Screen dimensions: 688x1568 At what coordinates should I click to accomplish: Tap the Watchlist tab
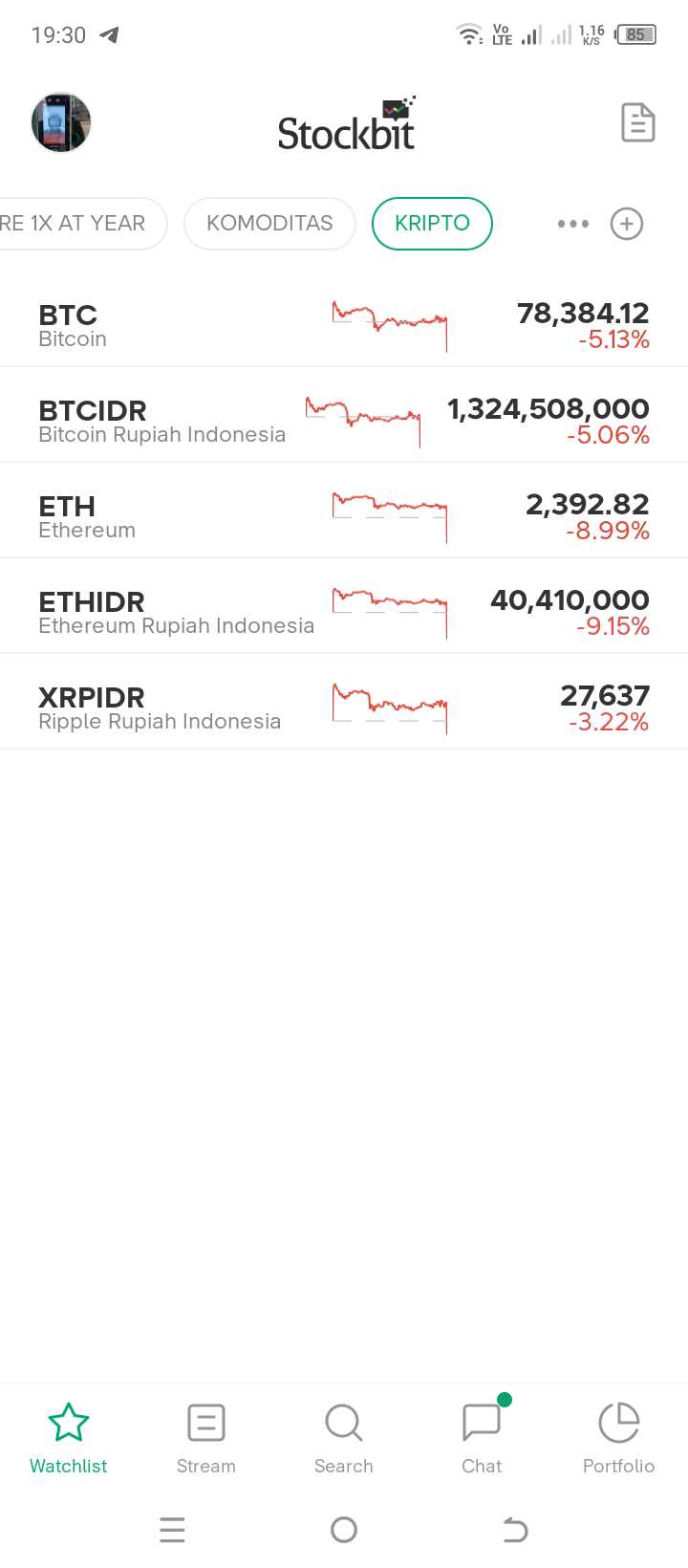click(x=69, y=1437)
